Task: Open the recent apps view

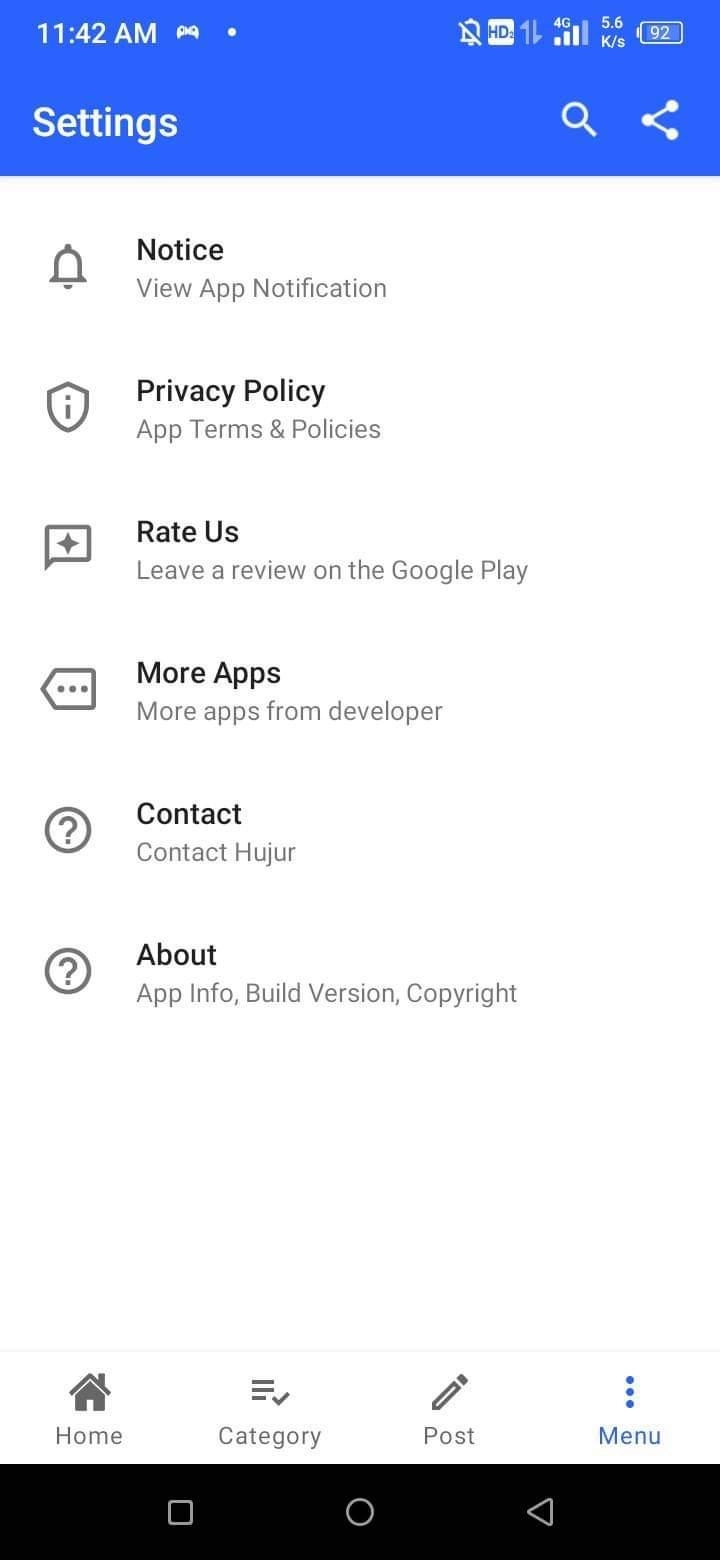Action: pyautogui.click(x=180, y=1512)
